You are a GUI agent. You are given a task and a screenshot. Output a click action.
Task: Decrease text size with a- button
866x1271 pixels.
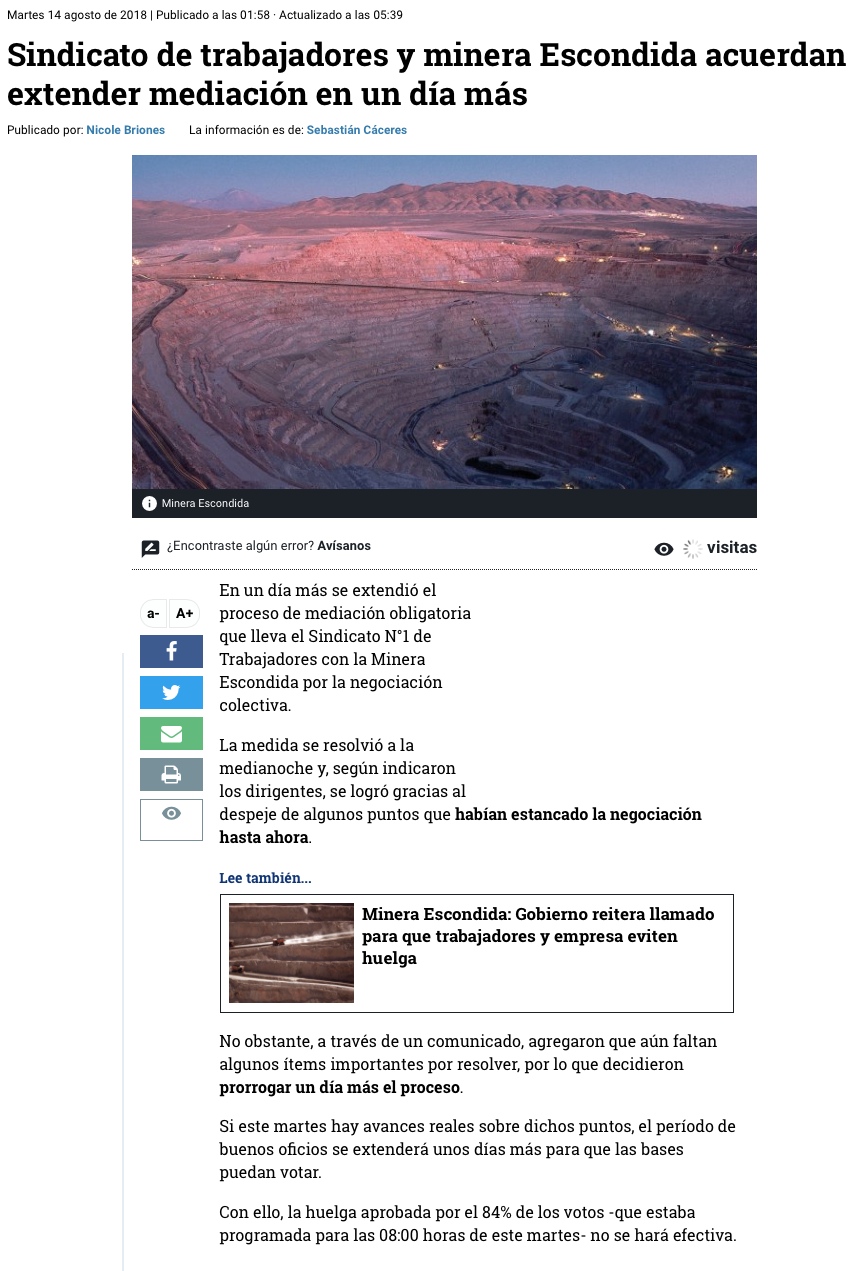153,613
